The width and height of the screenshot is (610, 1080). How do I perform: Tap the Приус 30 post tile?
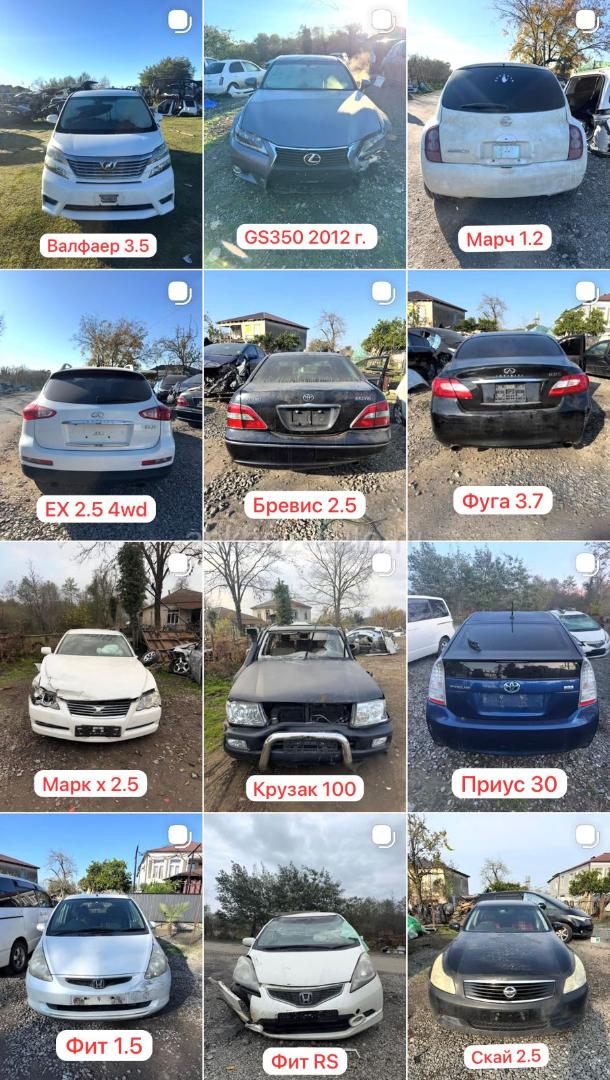point(508,677)
